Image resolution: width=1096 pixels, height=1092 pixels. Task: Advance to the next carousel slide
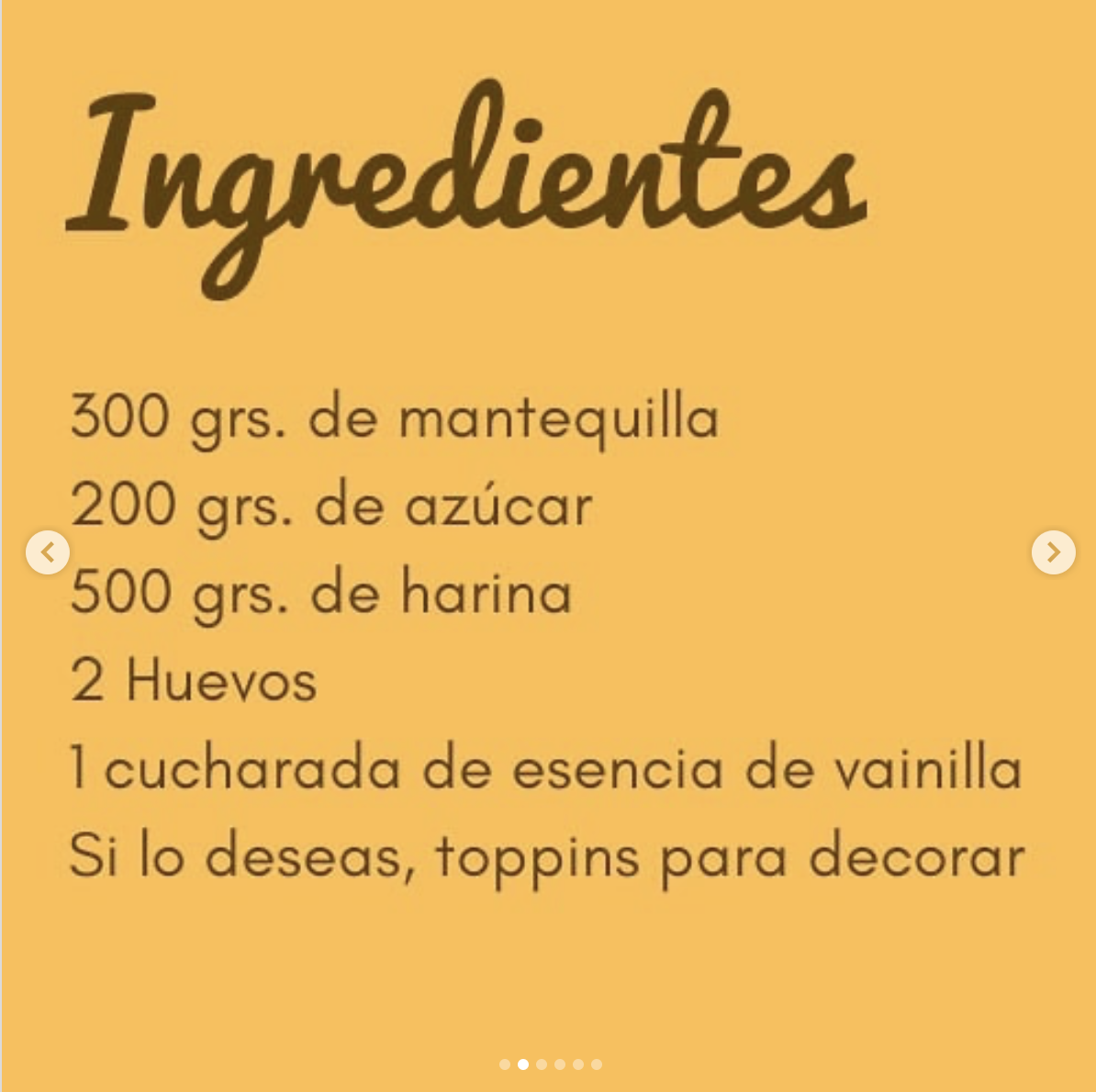[1053, 552]
